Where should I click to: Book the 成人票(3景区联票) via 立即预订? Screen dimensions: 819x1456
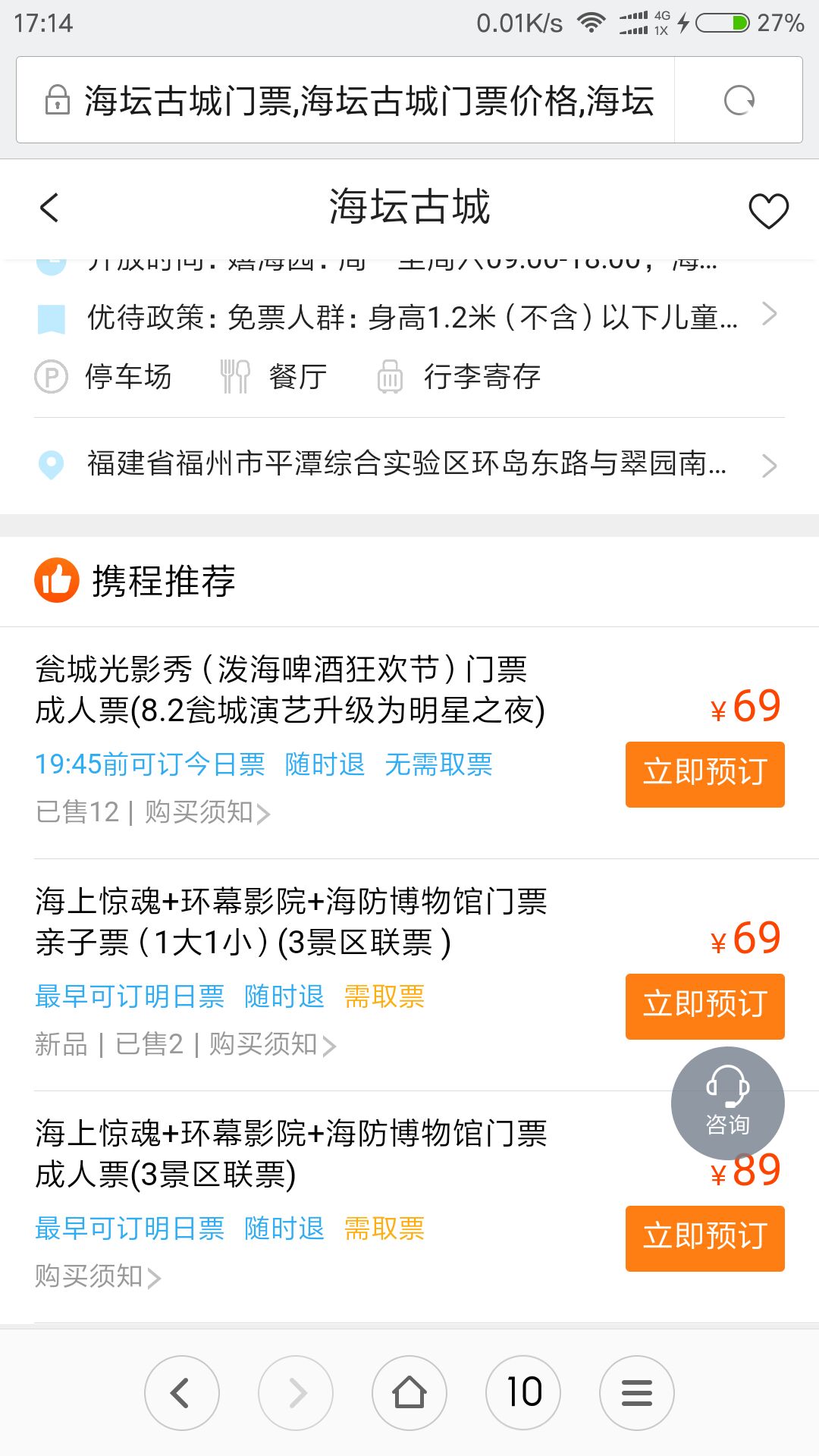[x=704, y=1238]
